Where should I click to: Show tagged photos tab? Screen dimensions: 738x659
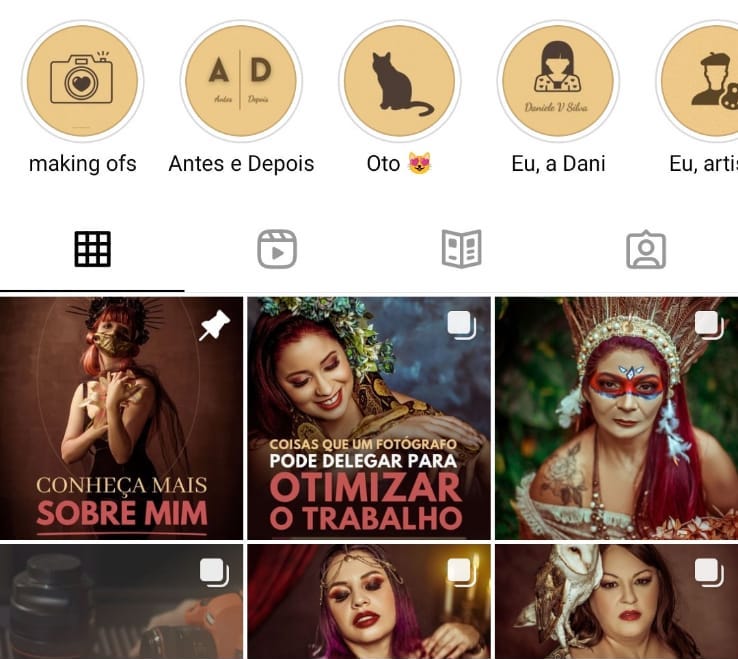pyautogui.click(x=646, y=249)
